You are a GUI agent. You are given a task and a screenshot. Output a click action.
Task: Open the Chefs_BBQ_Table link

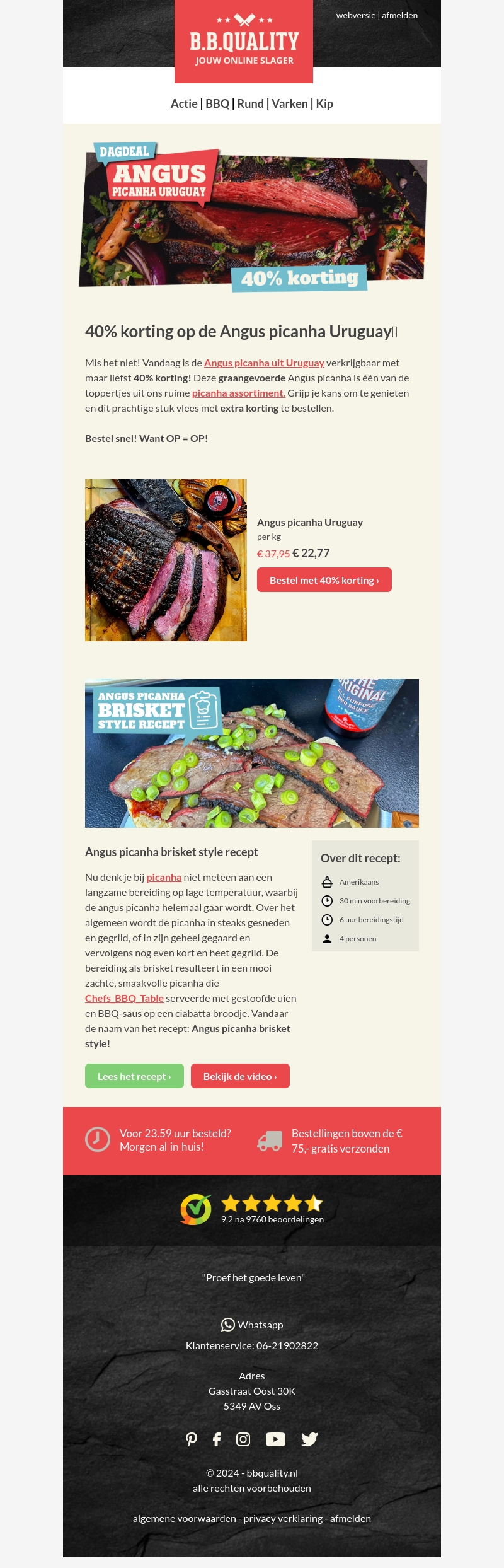pyautogui.click(x=124, y=999)
